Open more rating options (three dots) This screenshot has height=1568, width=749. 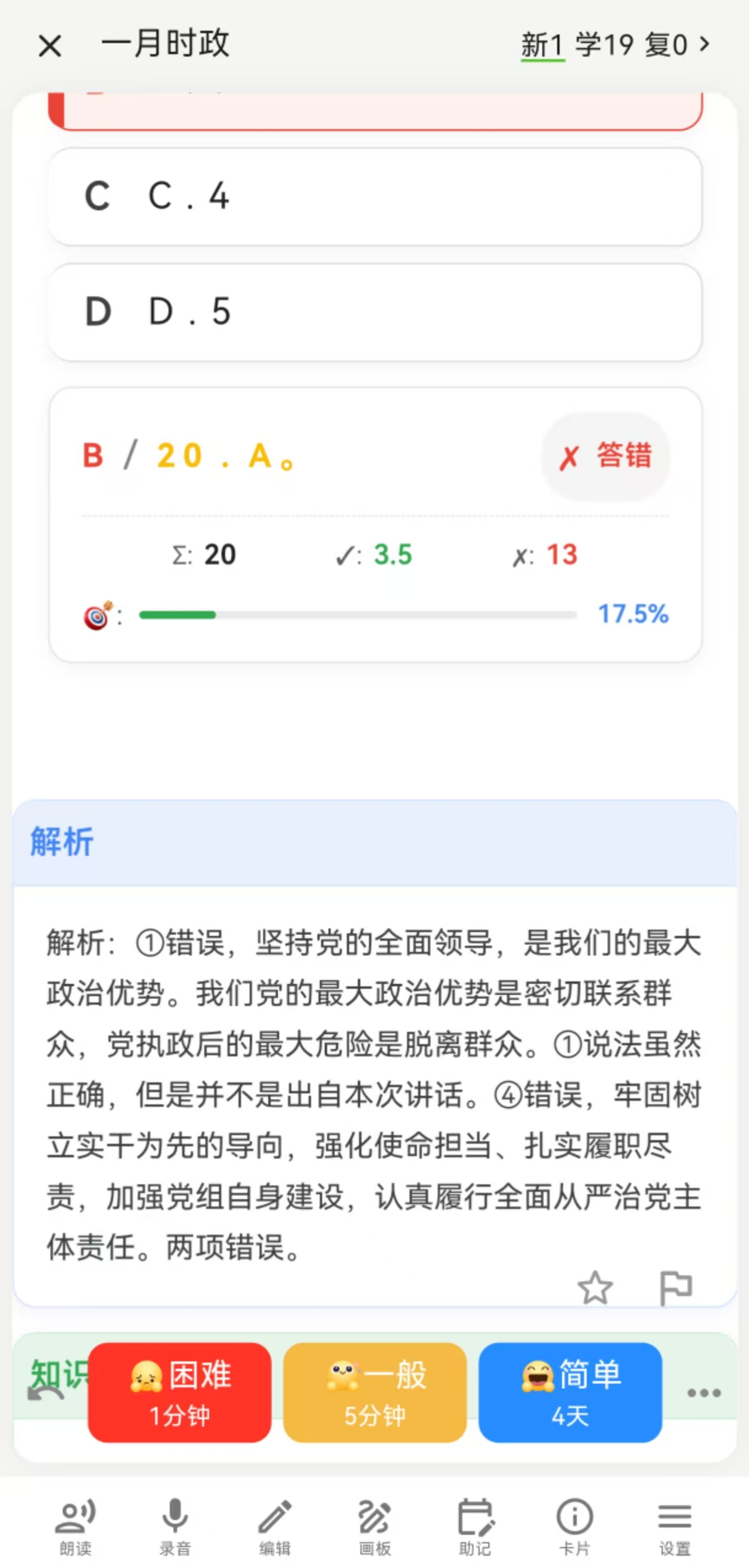tap(703, 1392)
